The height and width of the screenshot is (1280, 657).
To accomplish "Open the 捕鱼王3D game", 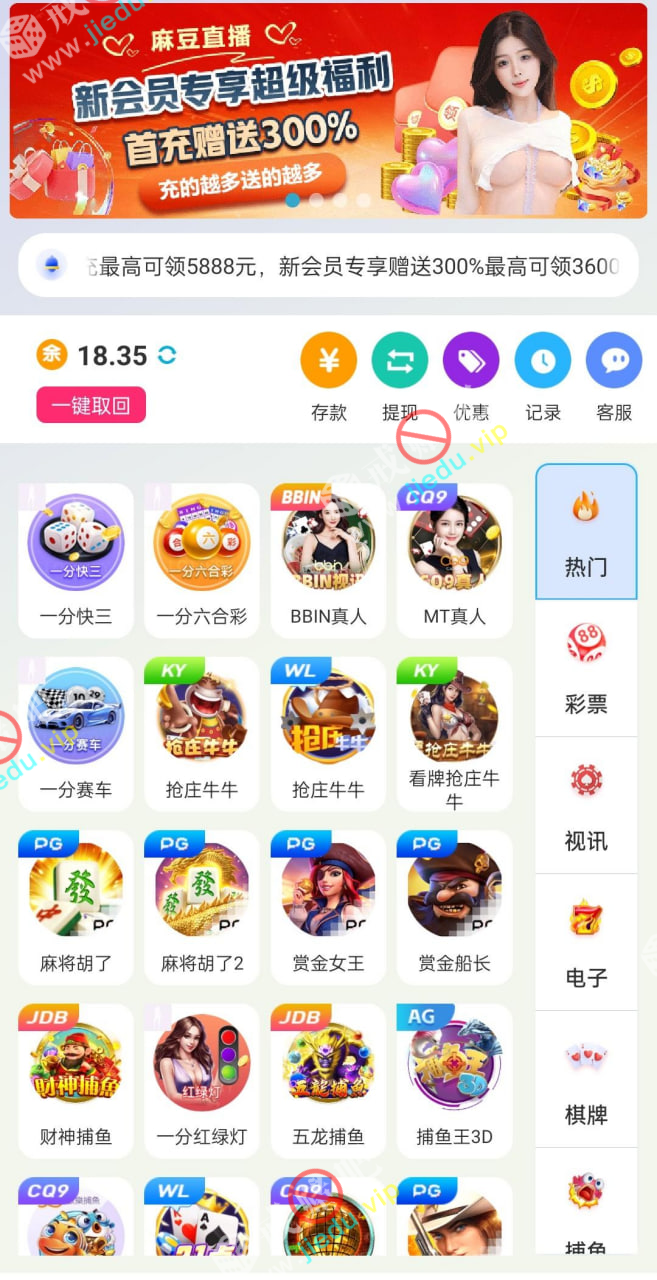I will pos(454,1079).
